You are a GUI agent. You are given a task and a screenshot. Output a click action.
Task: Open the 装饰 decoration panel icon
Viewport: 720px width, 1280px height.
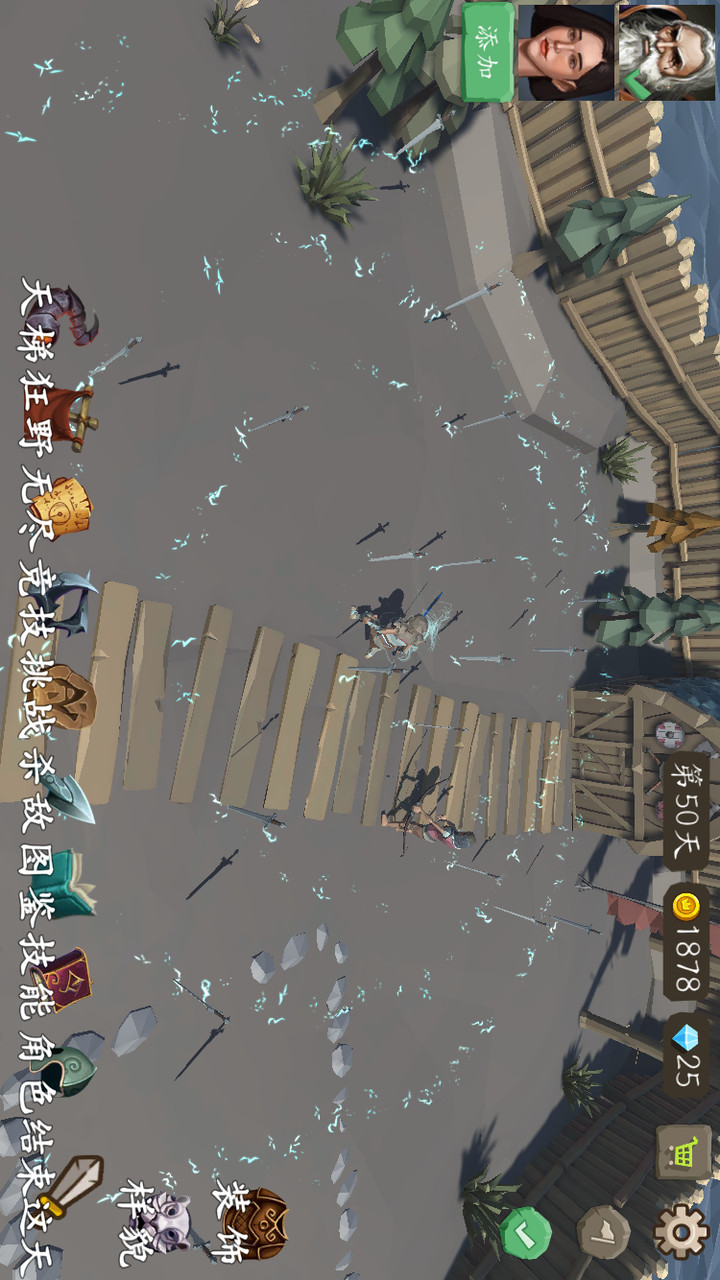coord(262,1222)
